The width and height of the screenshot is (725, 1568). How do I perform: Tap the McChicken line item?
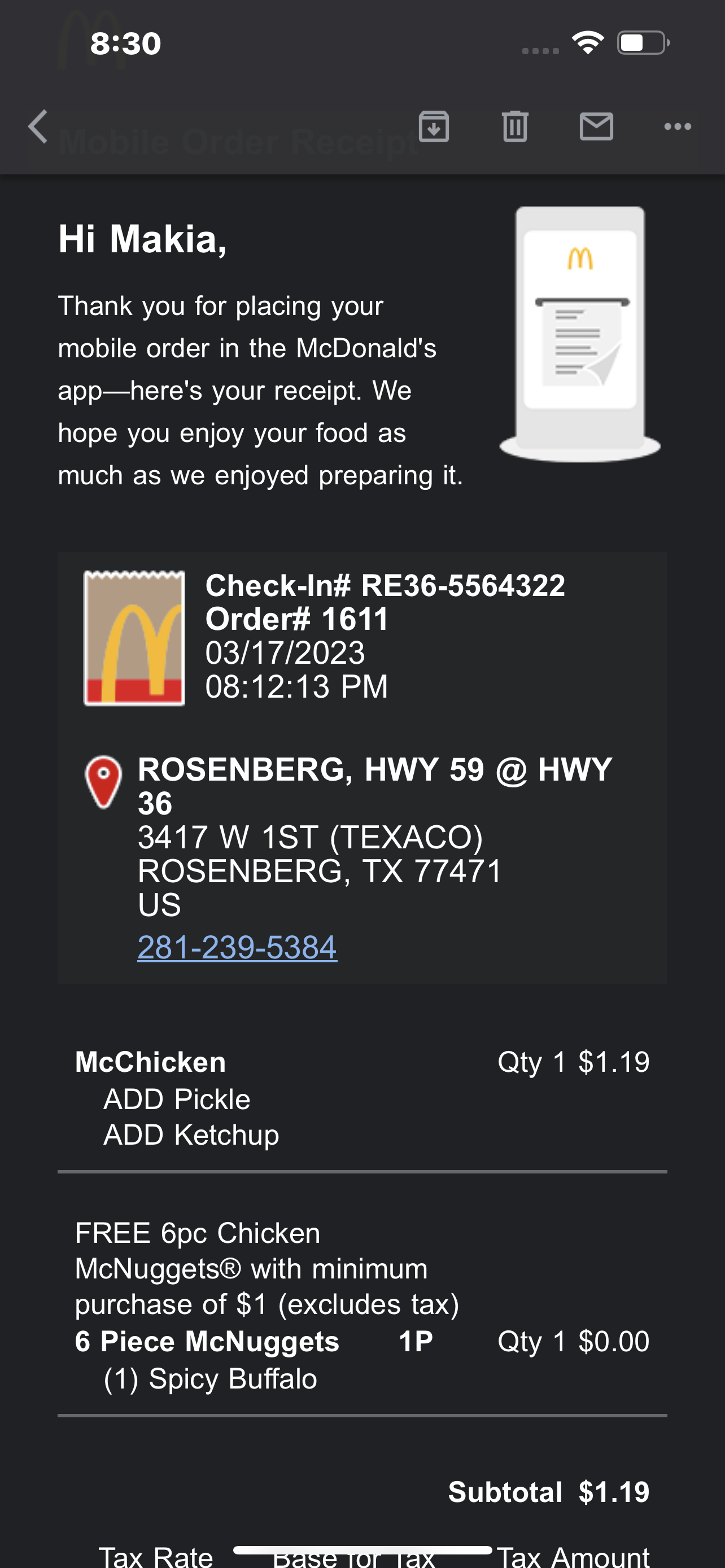[x=150, y=1061]
